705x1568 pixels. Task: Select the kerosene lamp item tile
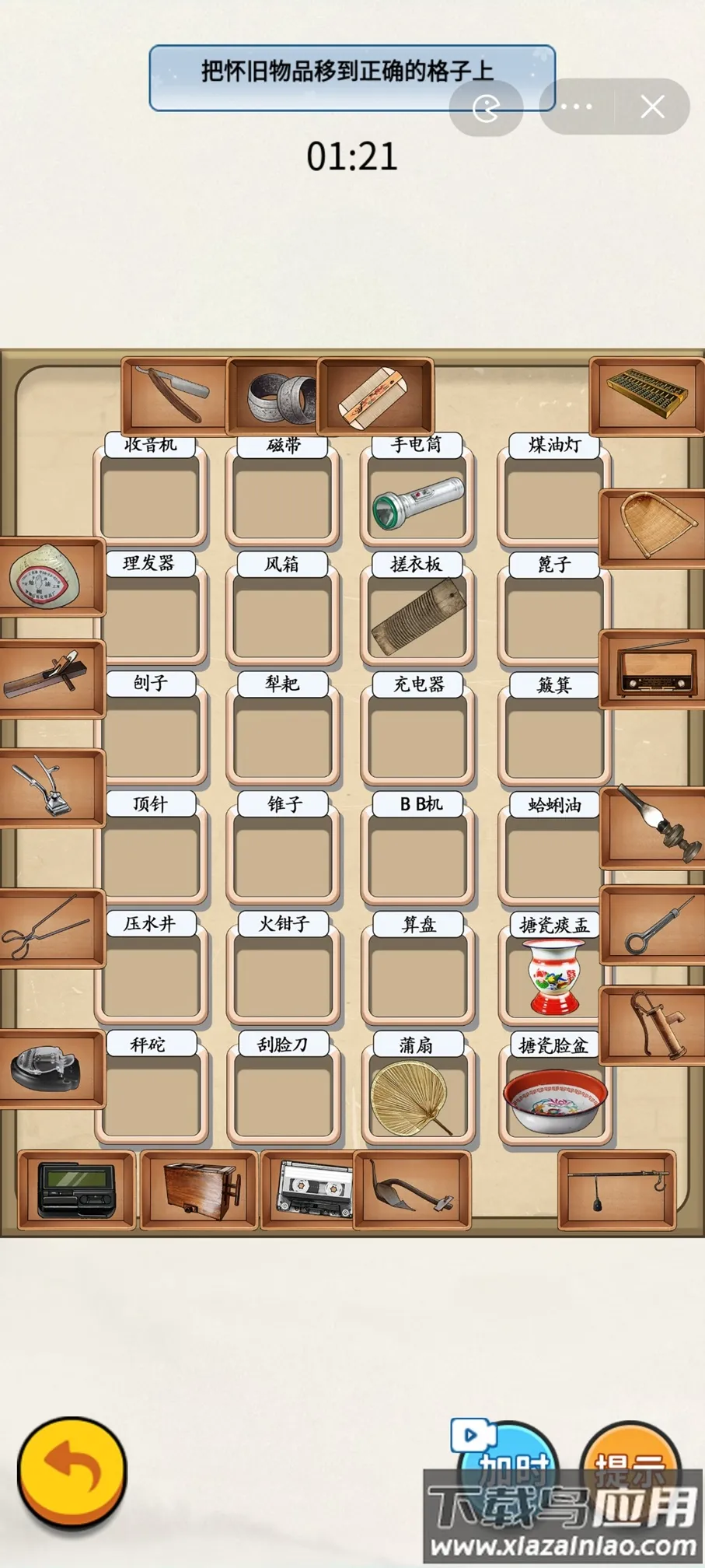coord(655,825)
